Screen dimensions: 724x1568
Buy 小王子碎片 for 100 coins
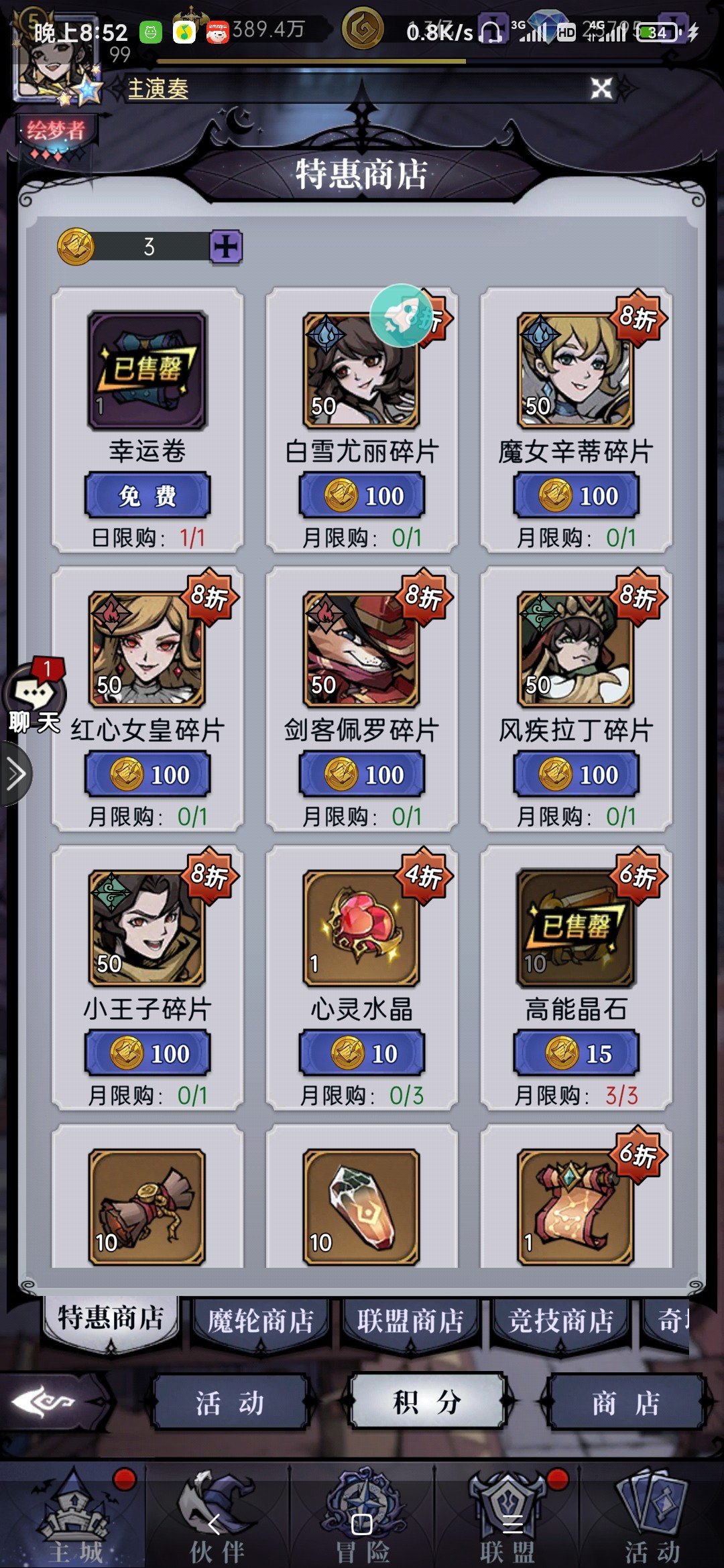(147, 1053)
